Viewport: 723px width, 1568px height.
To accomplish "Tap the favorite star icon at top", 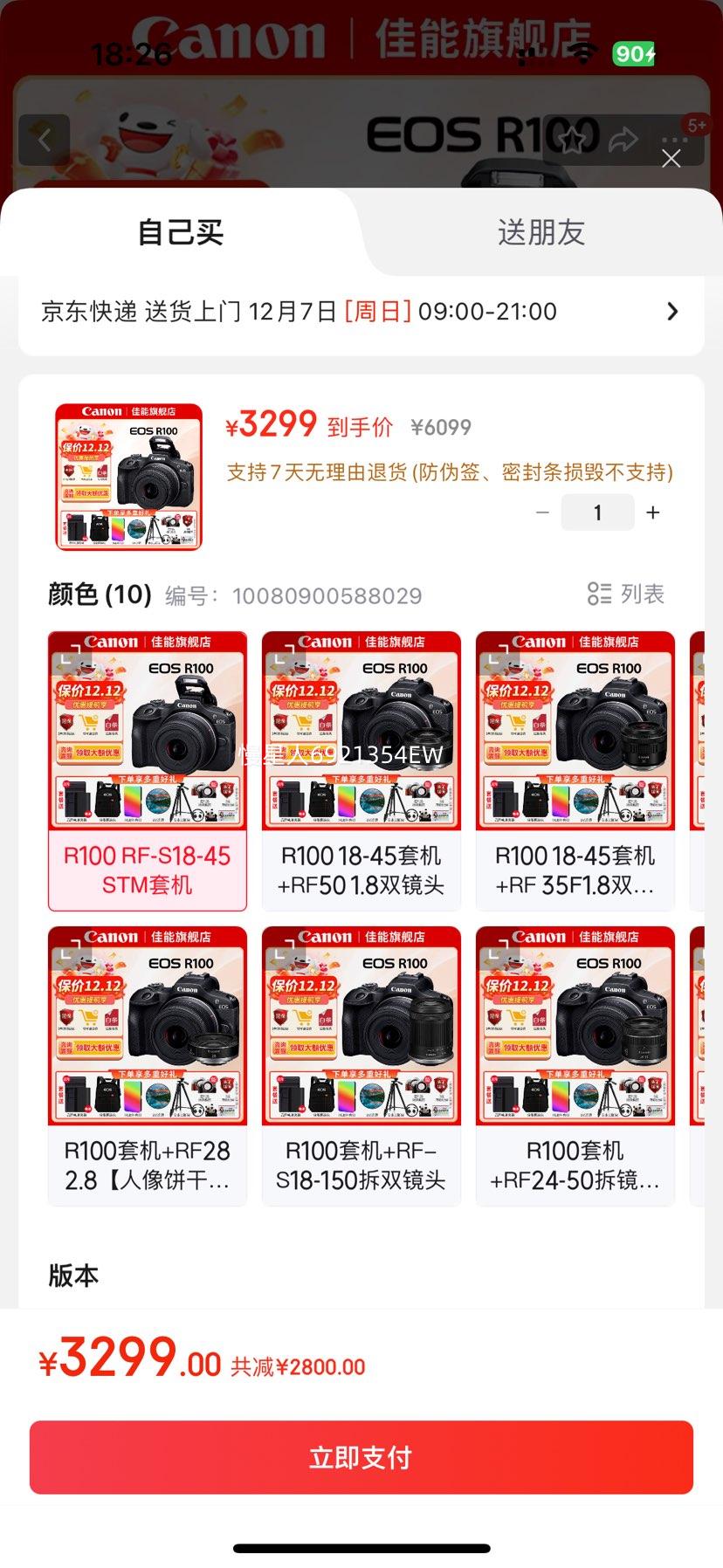I will tap(572, 139).
